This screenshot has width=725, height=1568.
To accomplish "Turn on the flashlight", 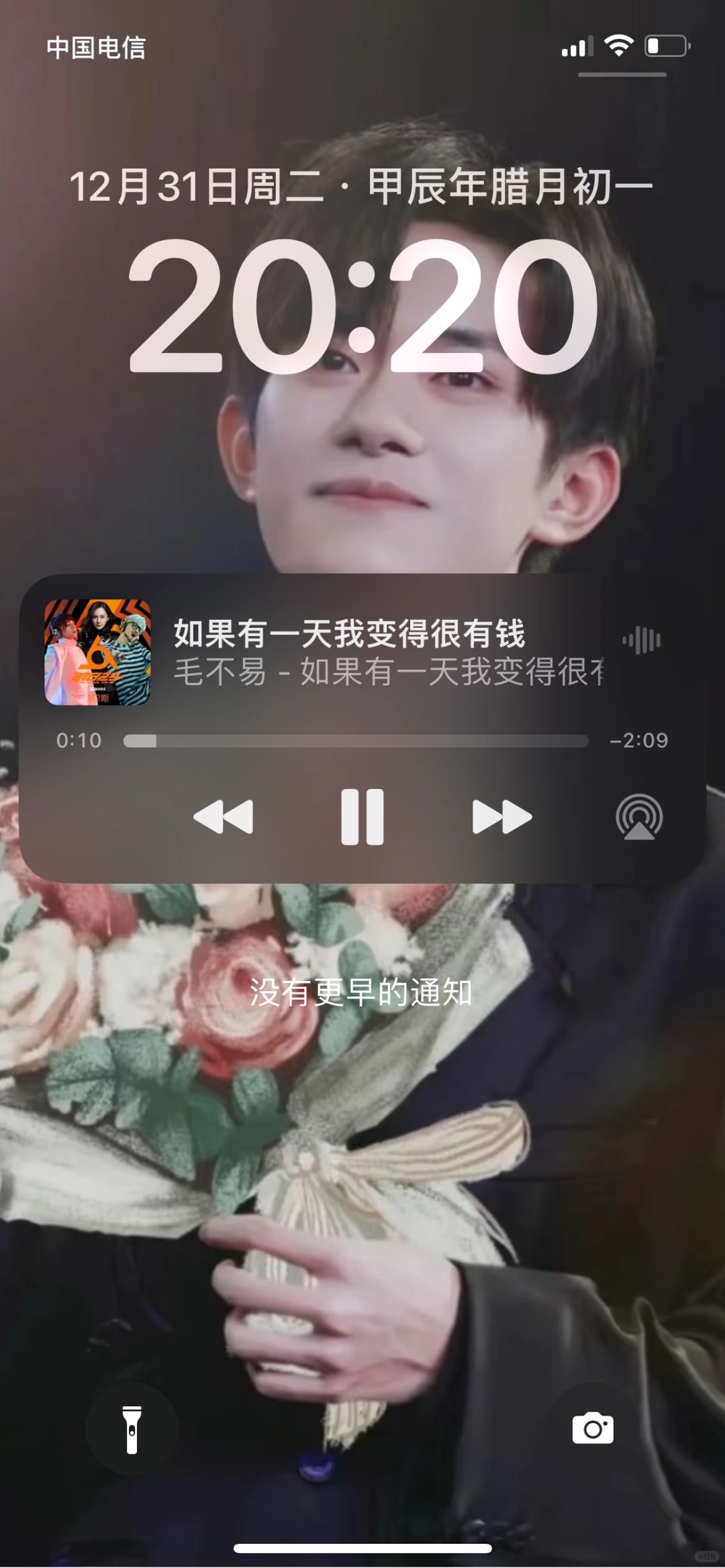I will [132, 1429].
